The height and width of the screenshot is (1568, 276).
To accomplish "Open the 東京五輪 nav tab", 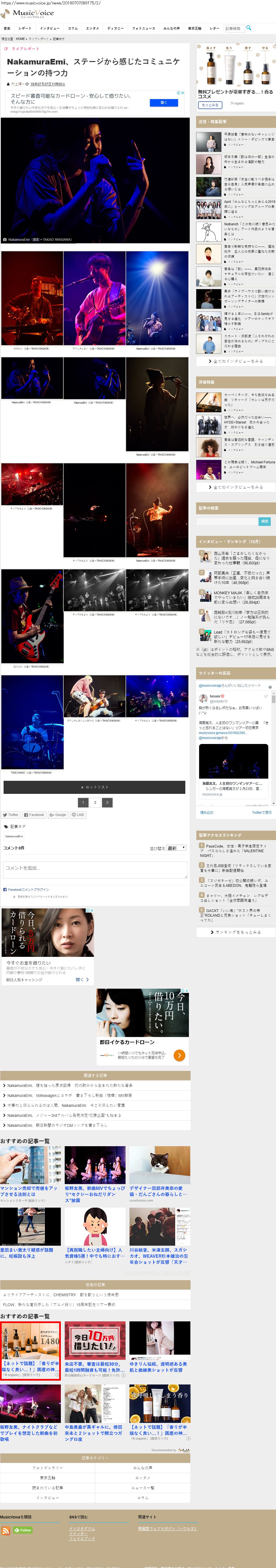I will click(194, 29).
